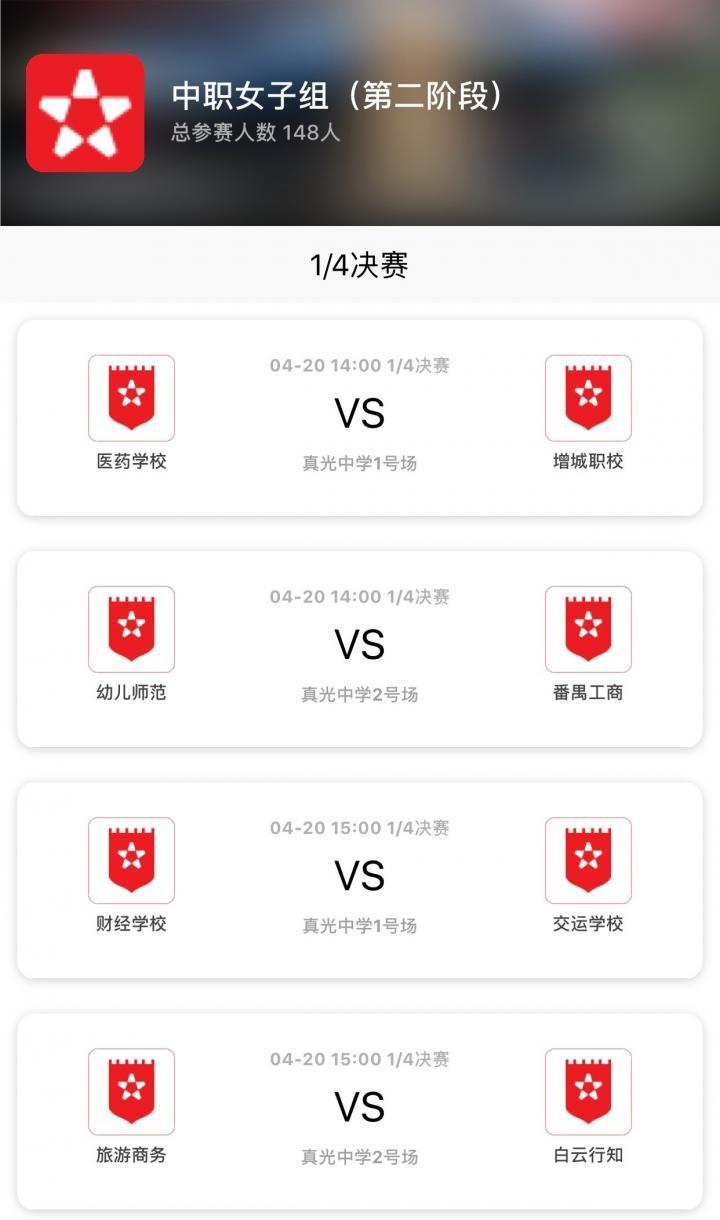Open the 医药学校 vs 增城职校 match card
The height and width of the screenshot is (1220, 720).
360,417
